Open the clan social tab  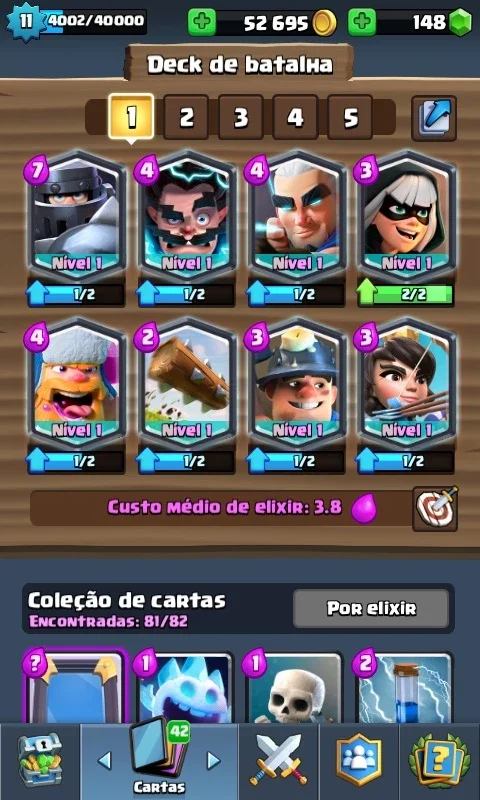[359, 761]
